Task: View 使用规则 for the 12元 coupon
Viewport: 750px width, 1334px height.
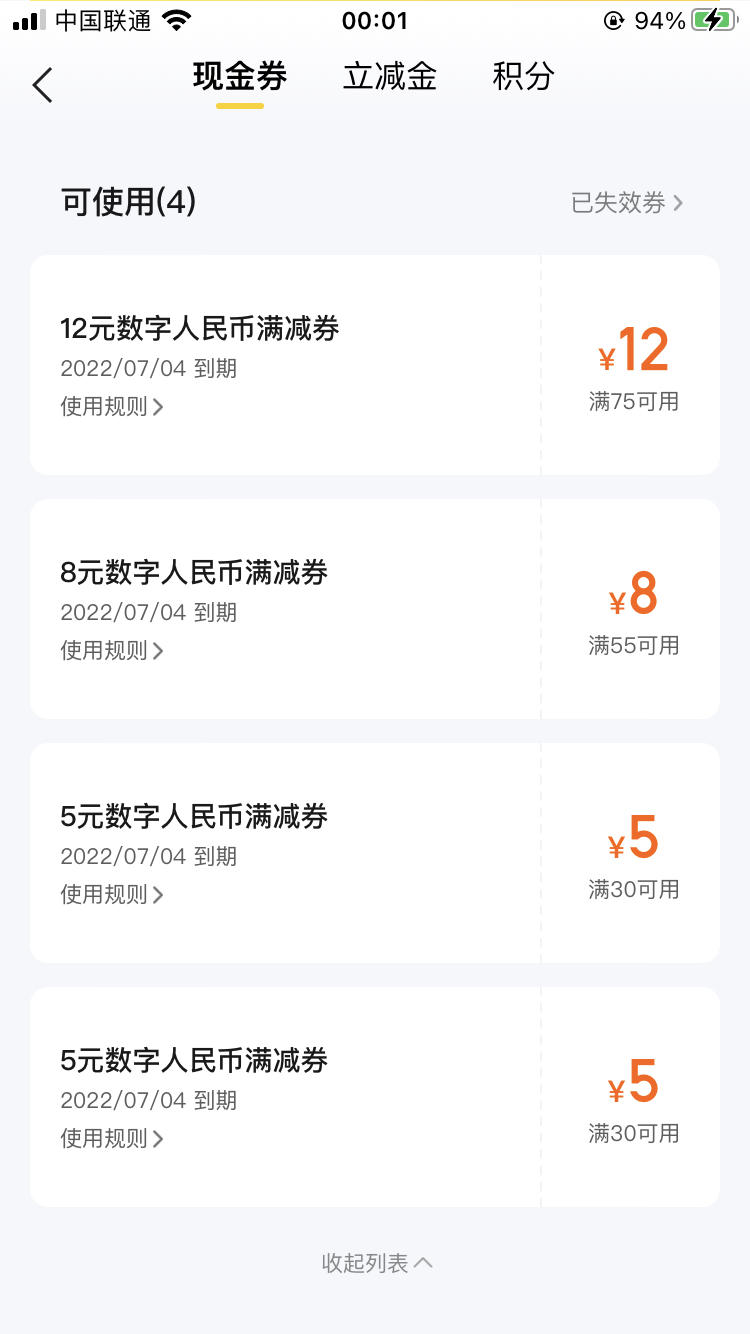Action: (112, 407)
